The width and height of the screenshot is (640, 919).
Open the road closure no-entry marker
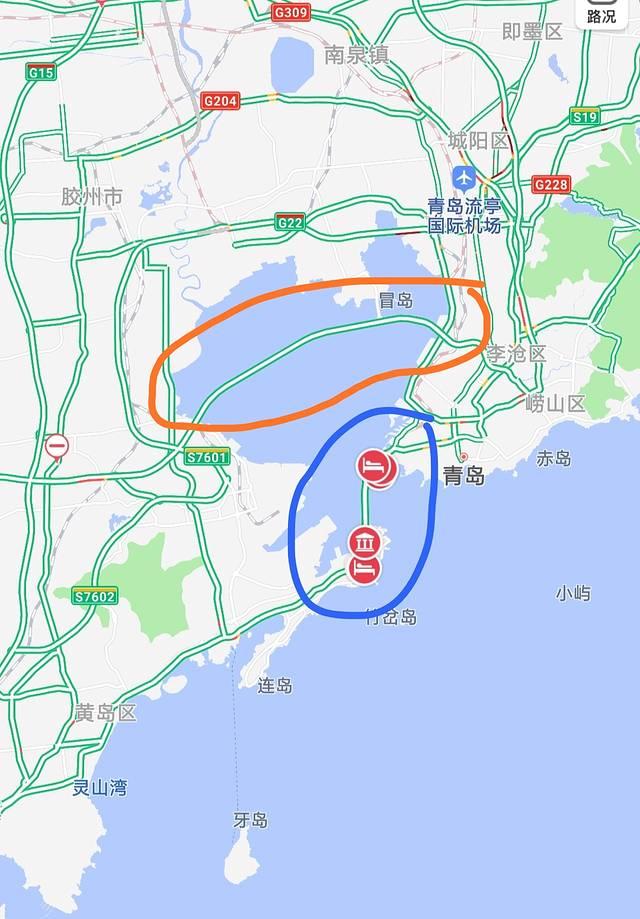point(57,446)
